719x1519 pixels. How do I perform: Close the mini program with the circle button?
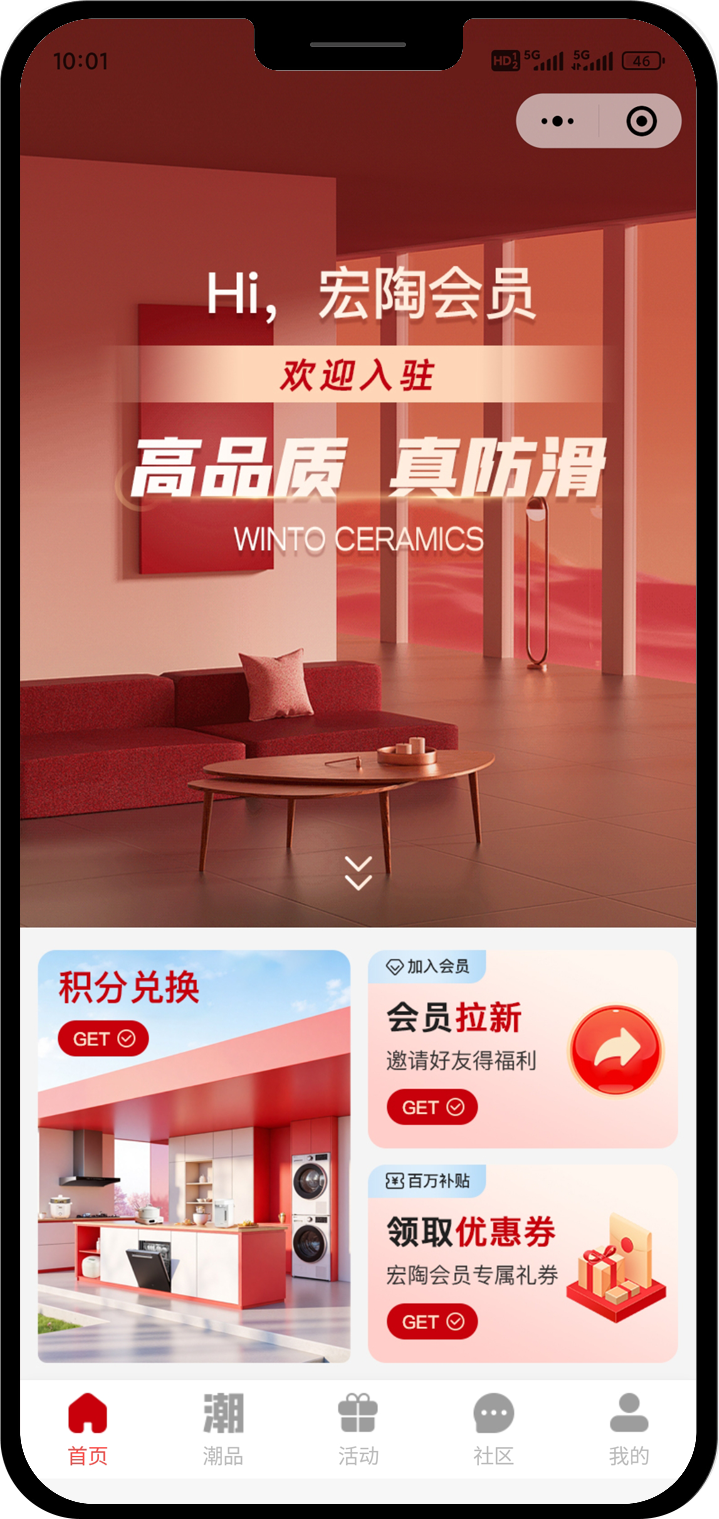click(641, 122)
